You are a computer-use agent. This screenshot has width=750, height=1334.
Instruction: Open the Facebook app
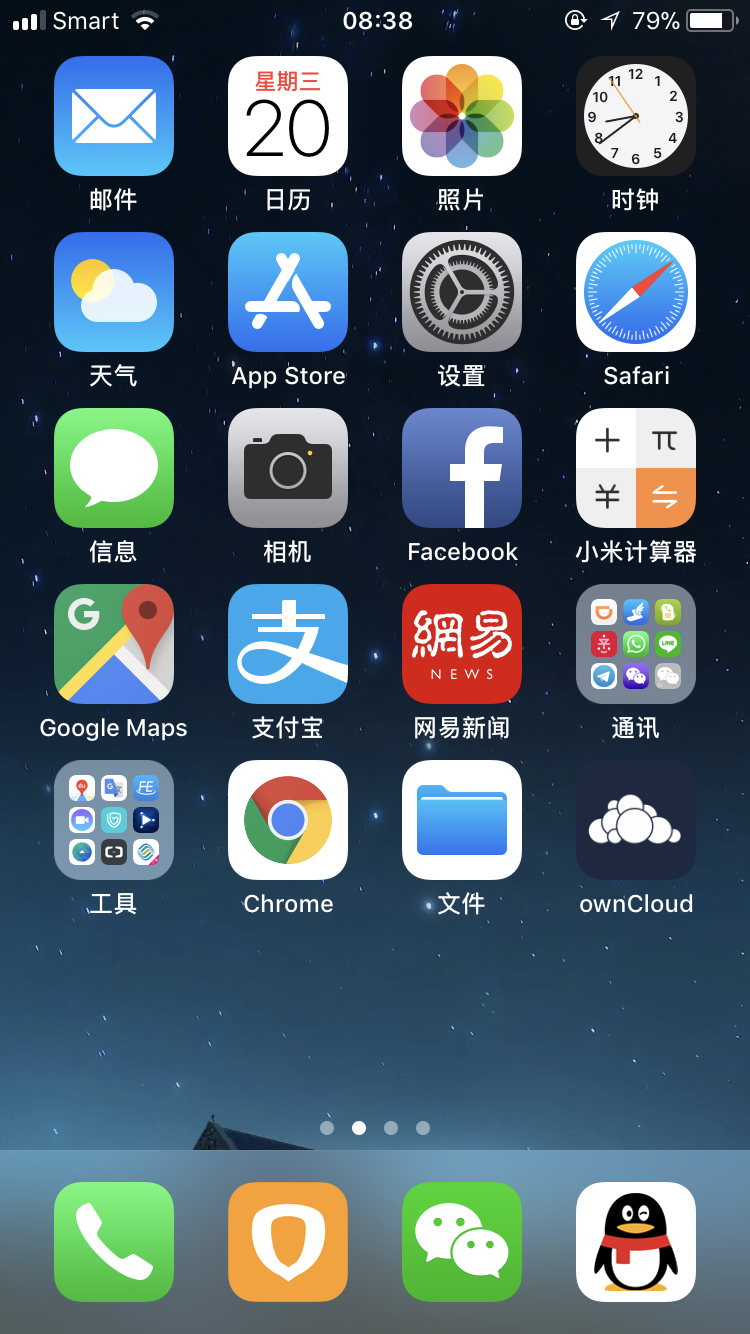[462, 468]
